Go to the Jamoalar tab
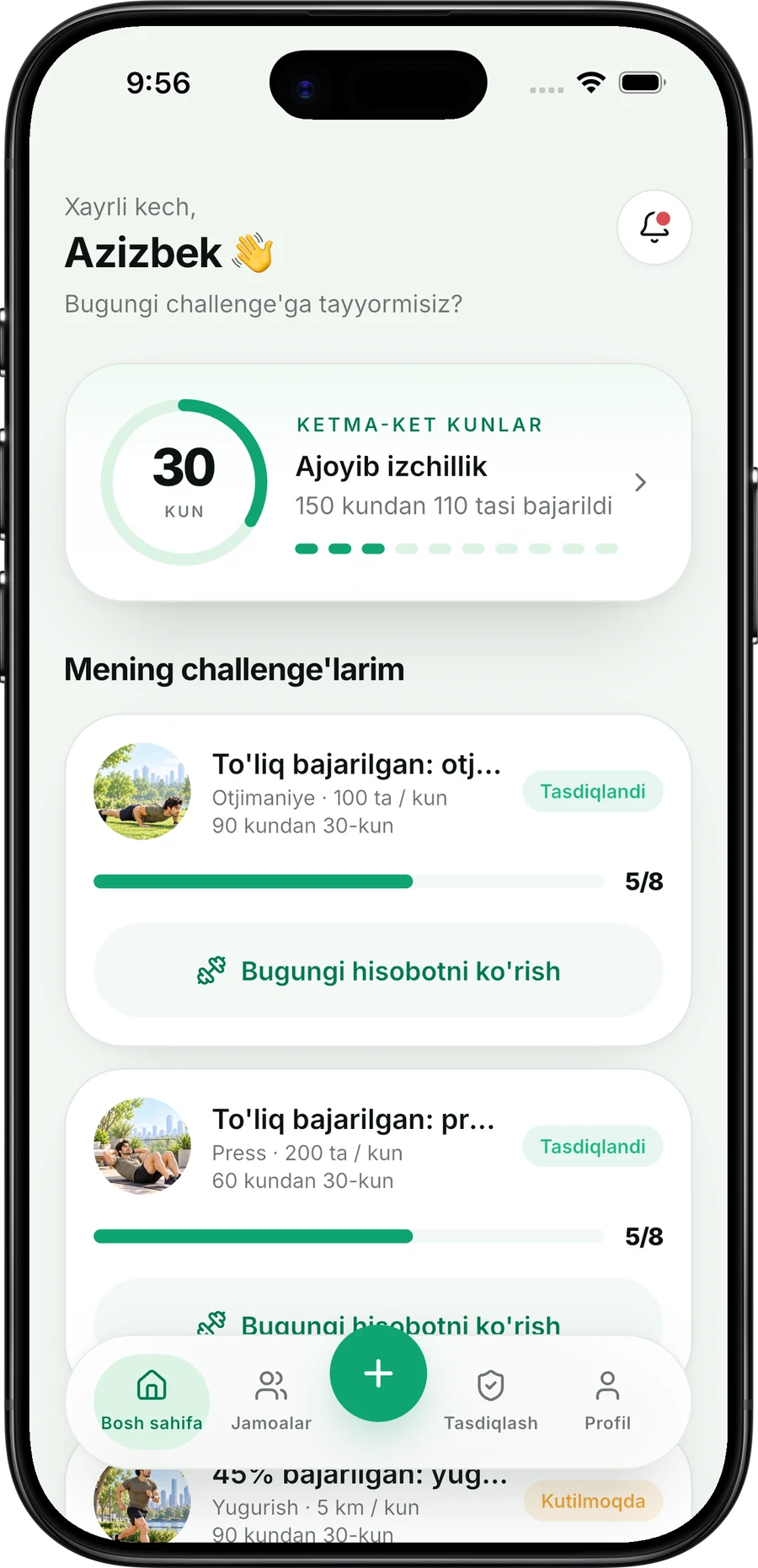This screenshot has width=758, height=1568. 271,1401
